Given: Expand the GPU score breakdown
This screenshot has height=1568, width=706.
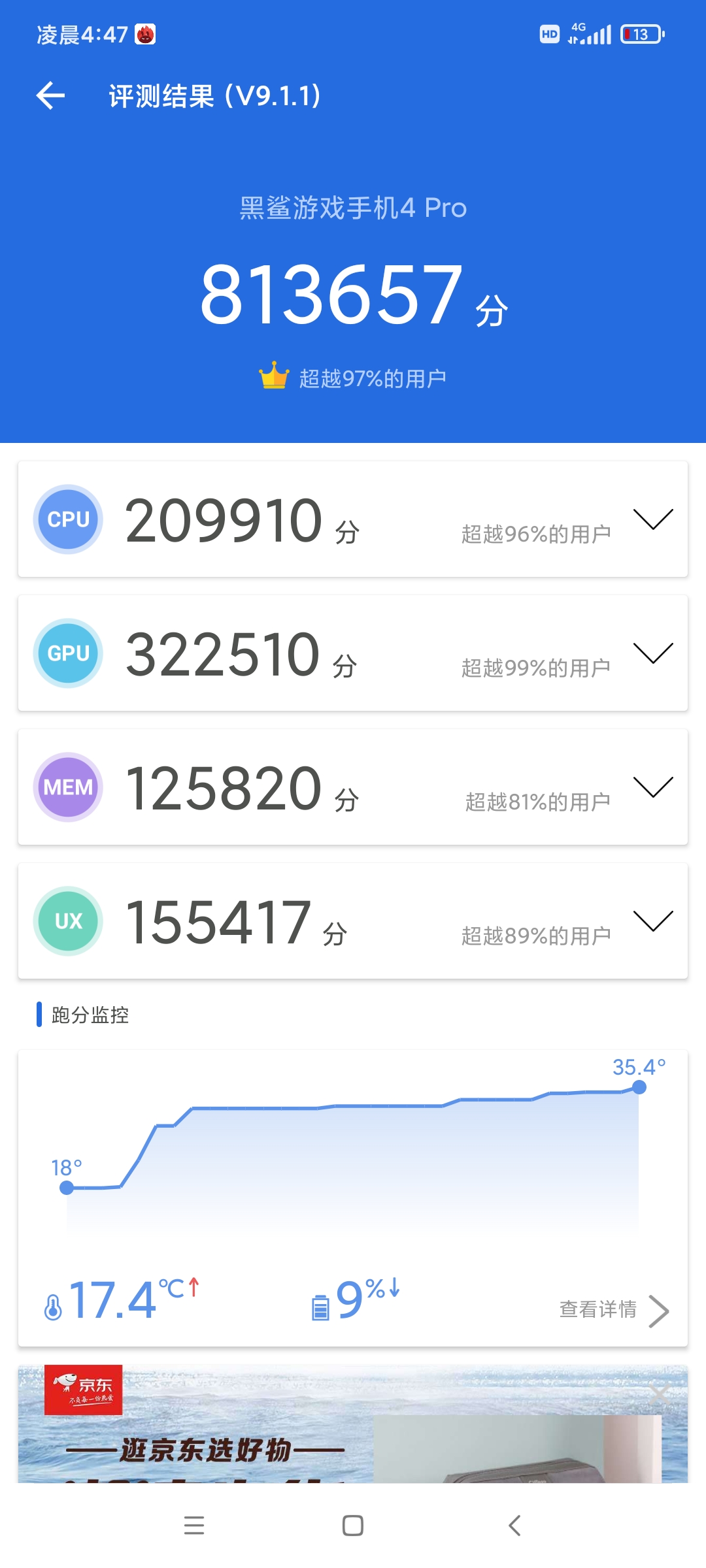Looking at the screenshot, I should point(653,653).
